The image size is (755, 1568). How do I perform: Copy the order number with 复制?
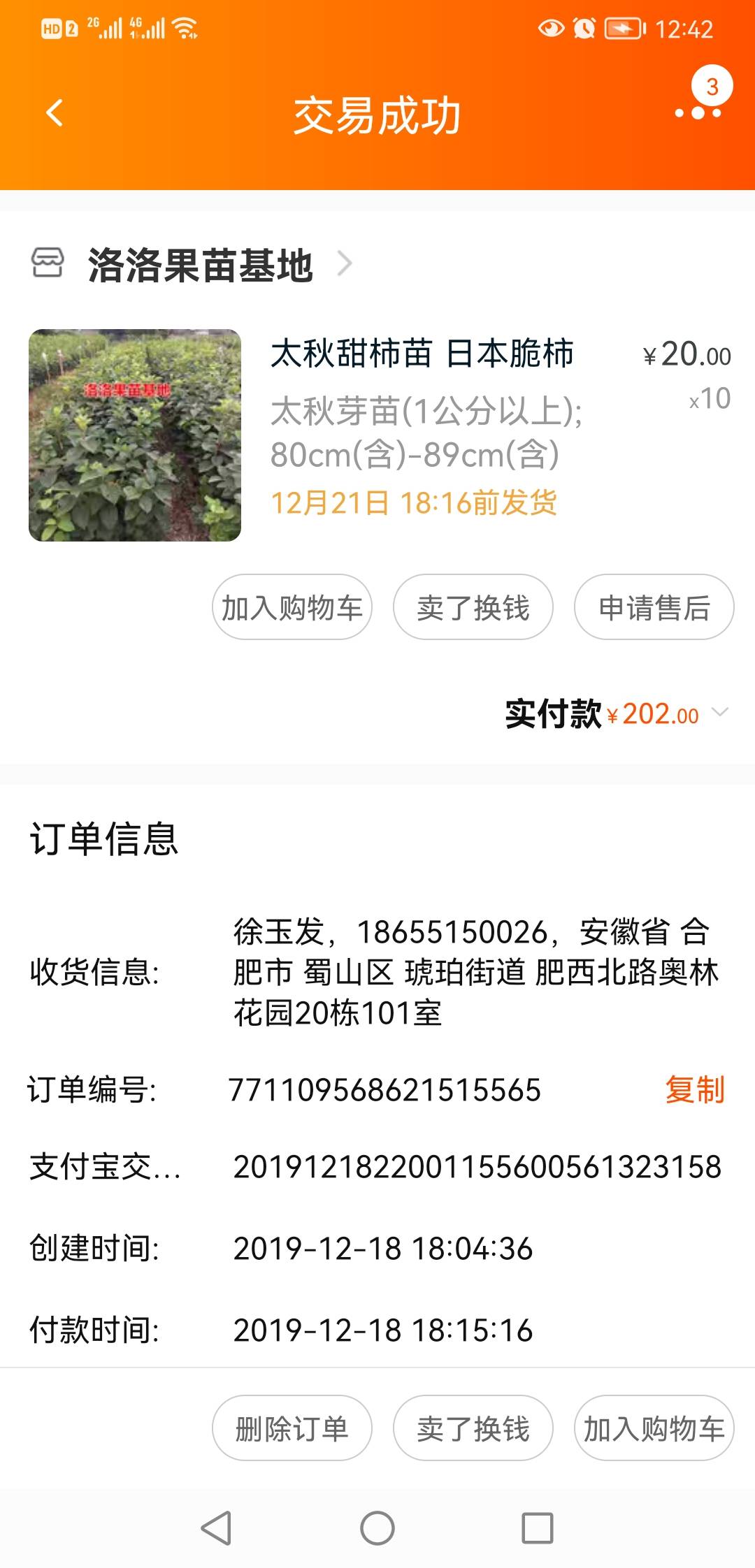click(695, 1090)
